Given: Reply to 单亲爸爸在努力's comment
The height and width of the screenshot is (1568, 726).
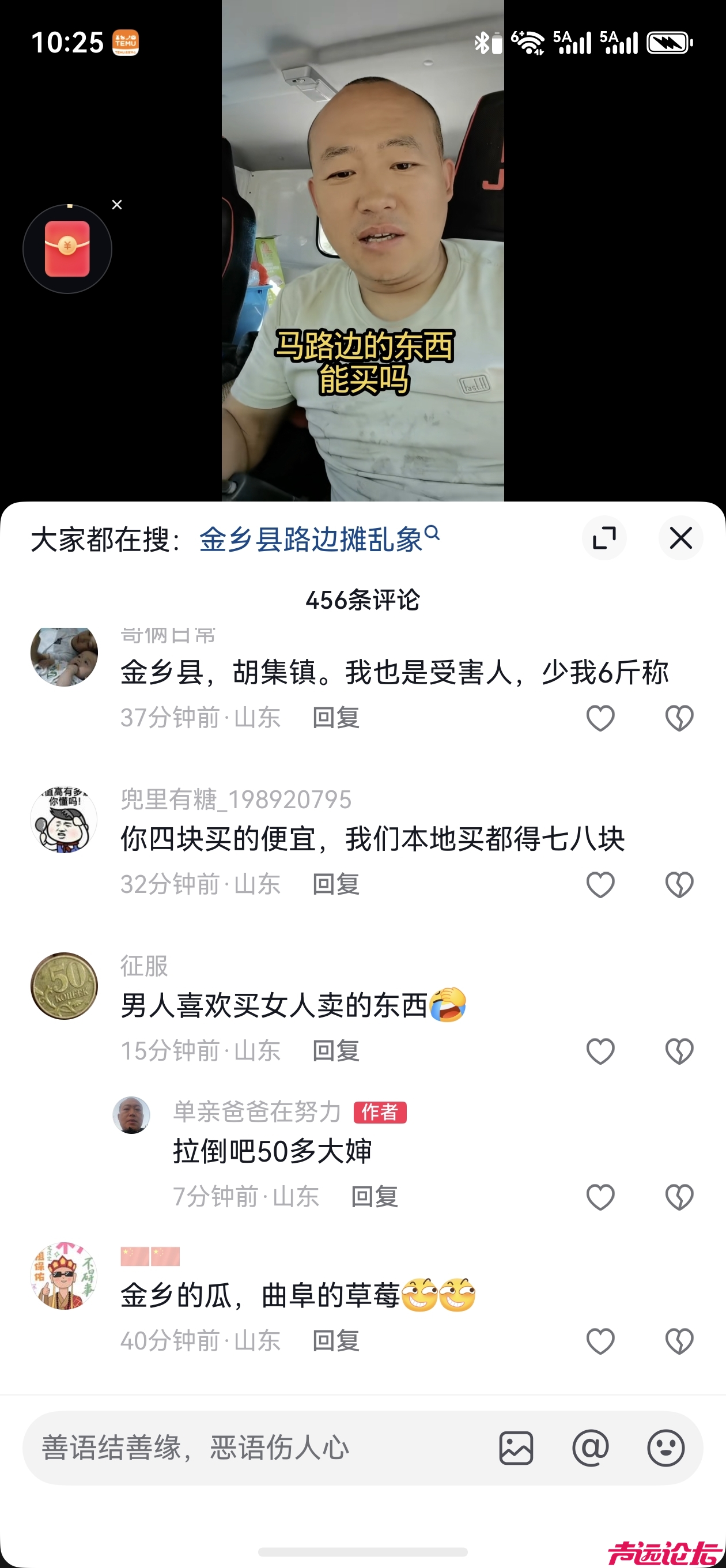Looking at the screenshot, I should (x=375, y=1197).
